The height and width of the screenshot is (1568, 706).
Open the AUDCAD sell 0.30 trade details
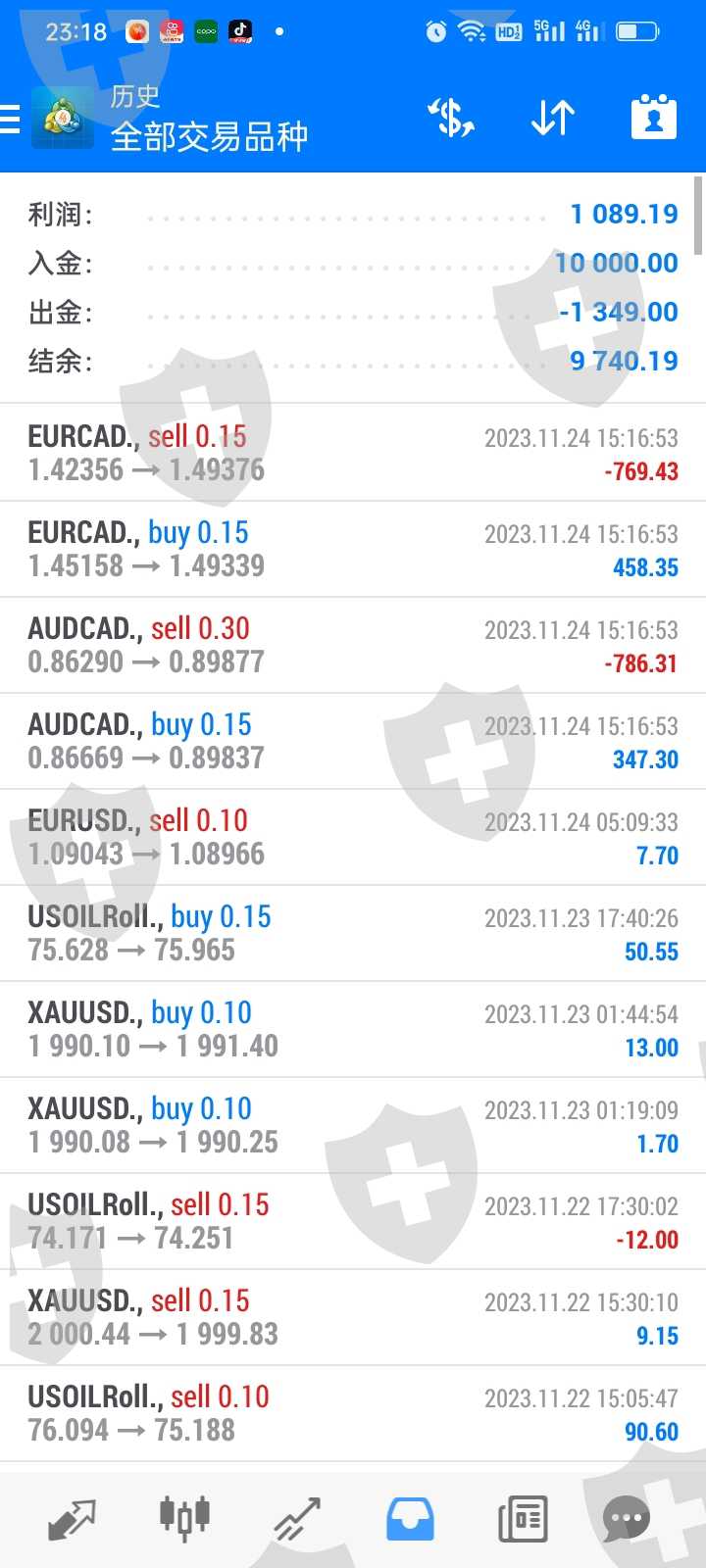[x=353, y=645]
